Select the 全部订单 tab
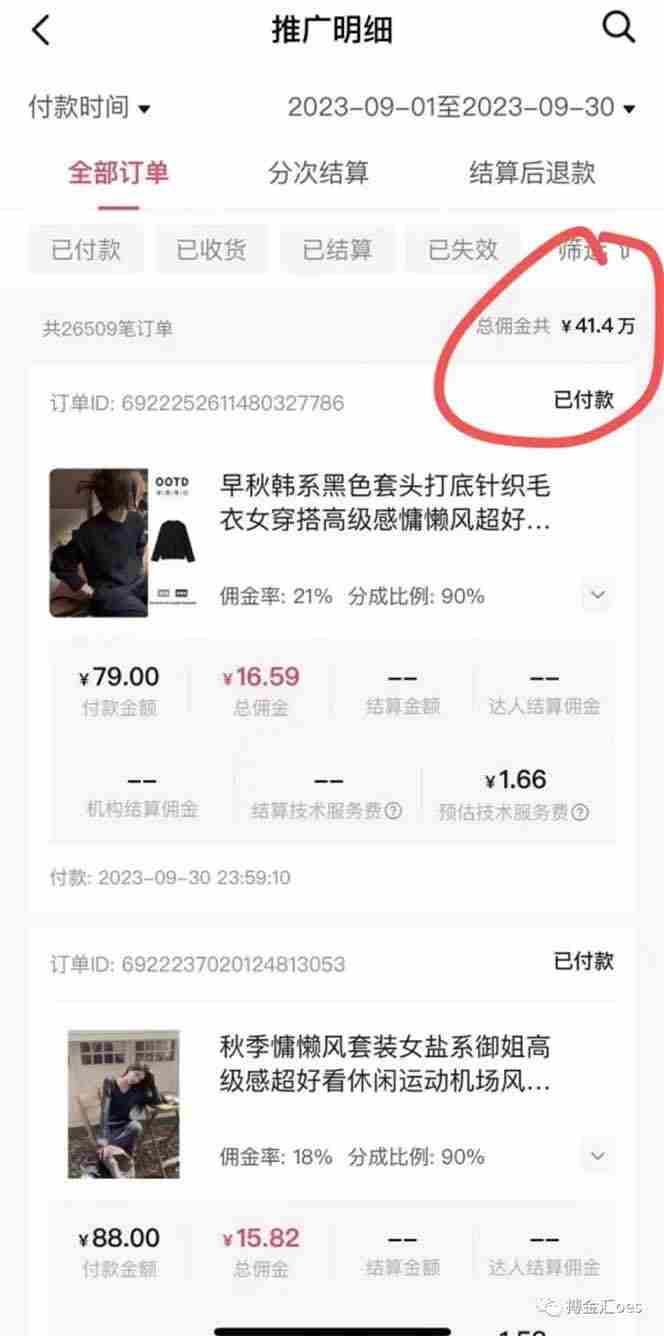 118,172
